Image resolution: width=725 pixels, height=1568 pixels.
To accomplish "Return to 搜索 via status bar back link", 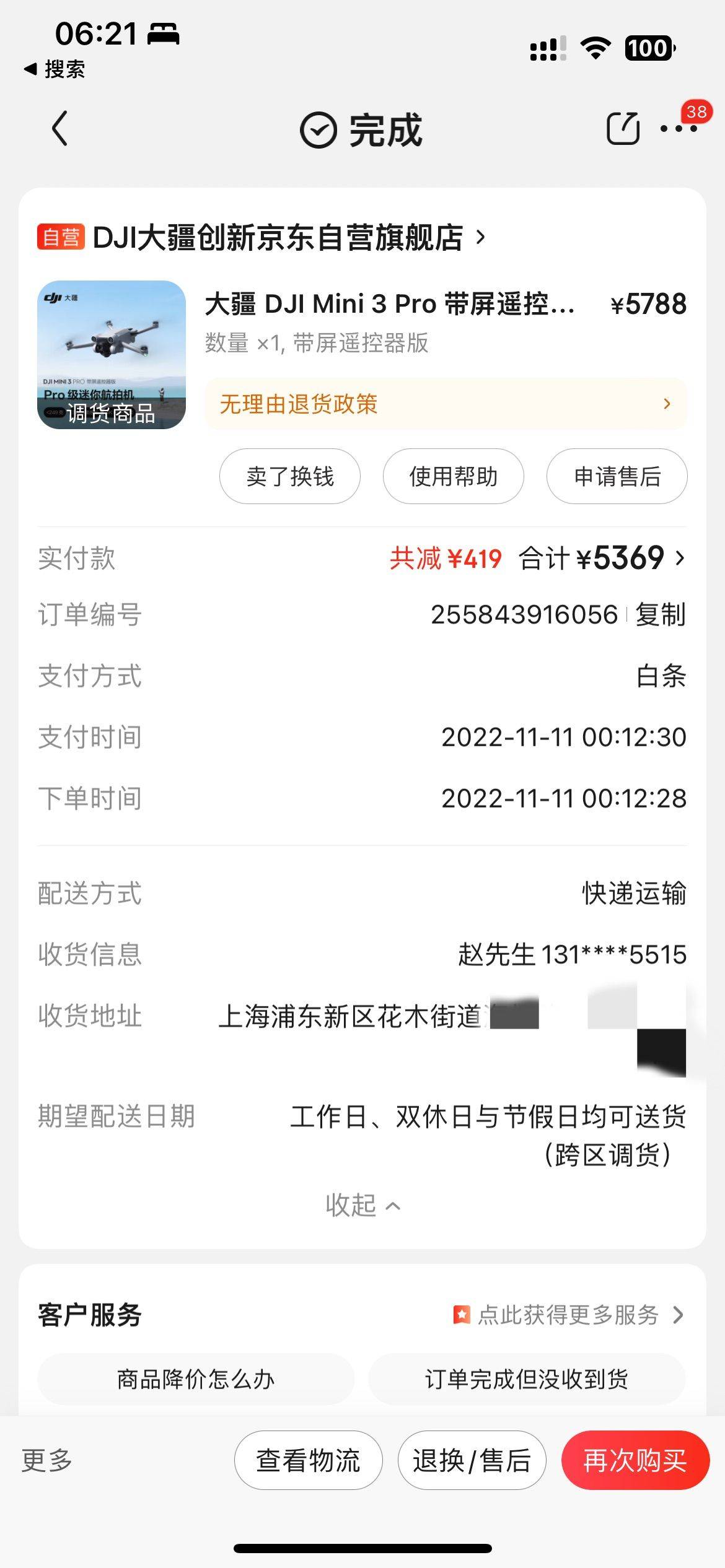I will [x=56, y=69].
